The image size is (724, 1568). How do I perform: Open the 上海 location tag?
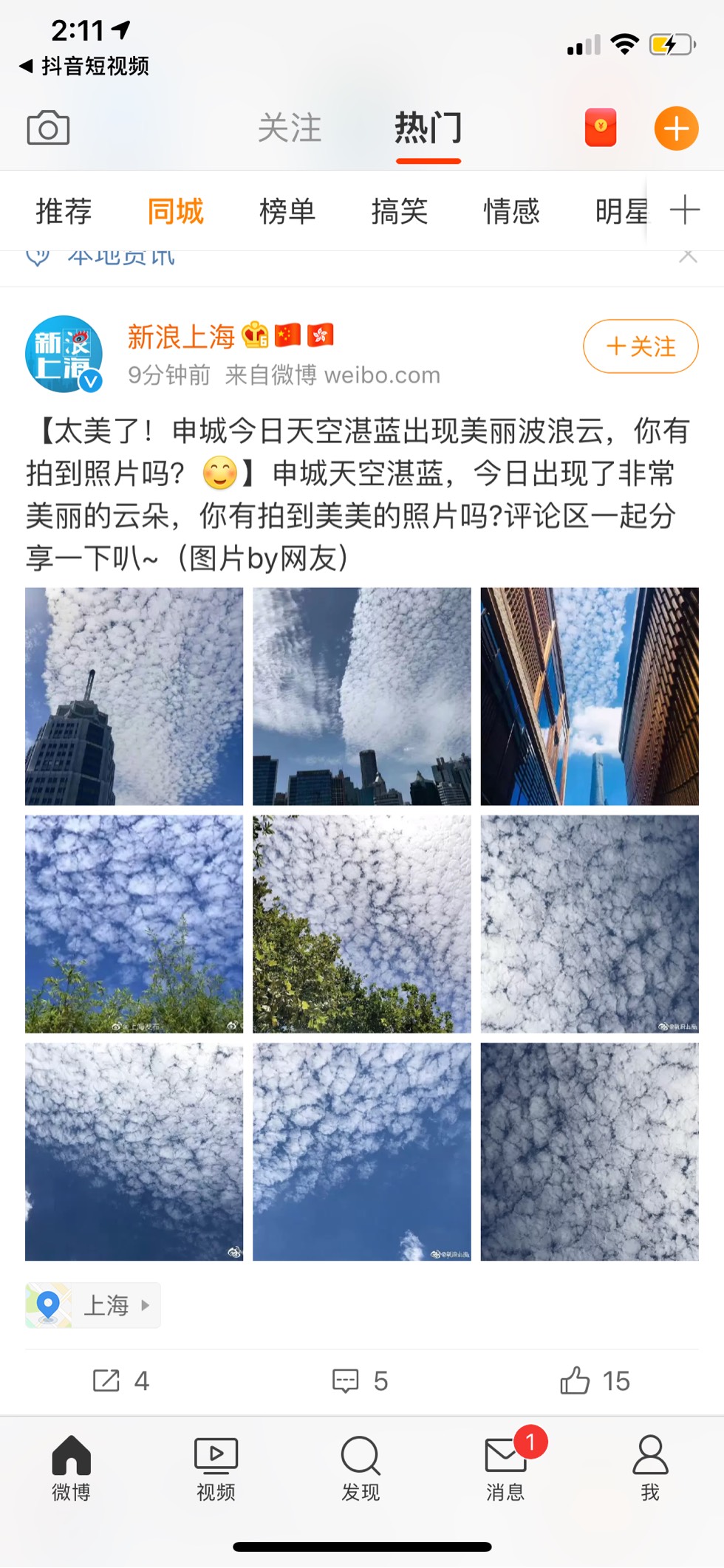(x=93, y=1305)
